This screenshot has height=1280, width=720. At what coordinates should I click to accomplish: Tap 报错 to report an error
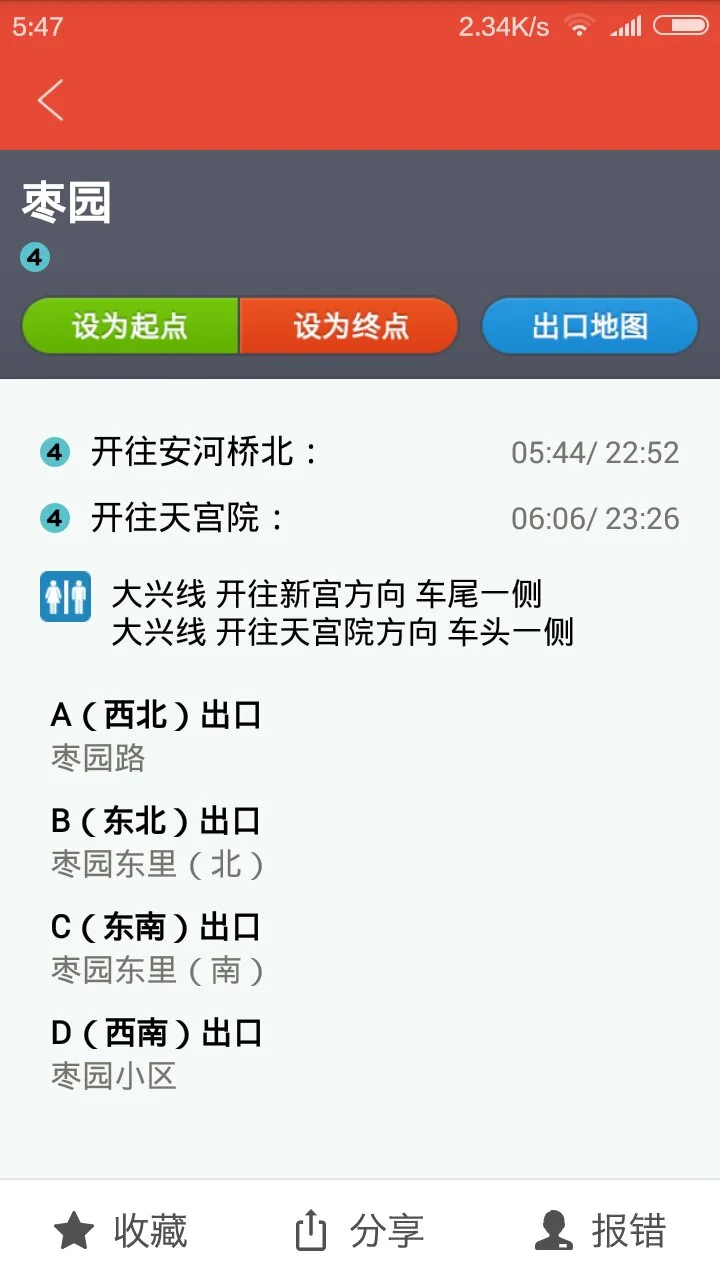[x=630, y=1230]
